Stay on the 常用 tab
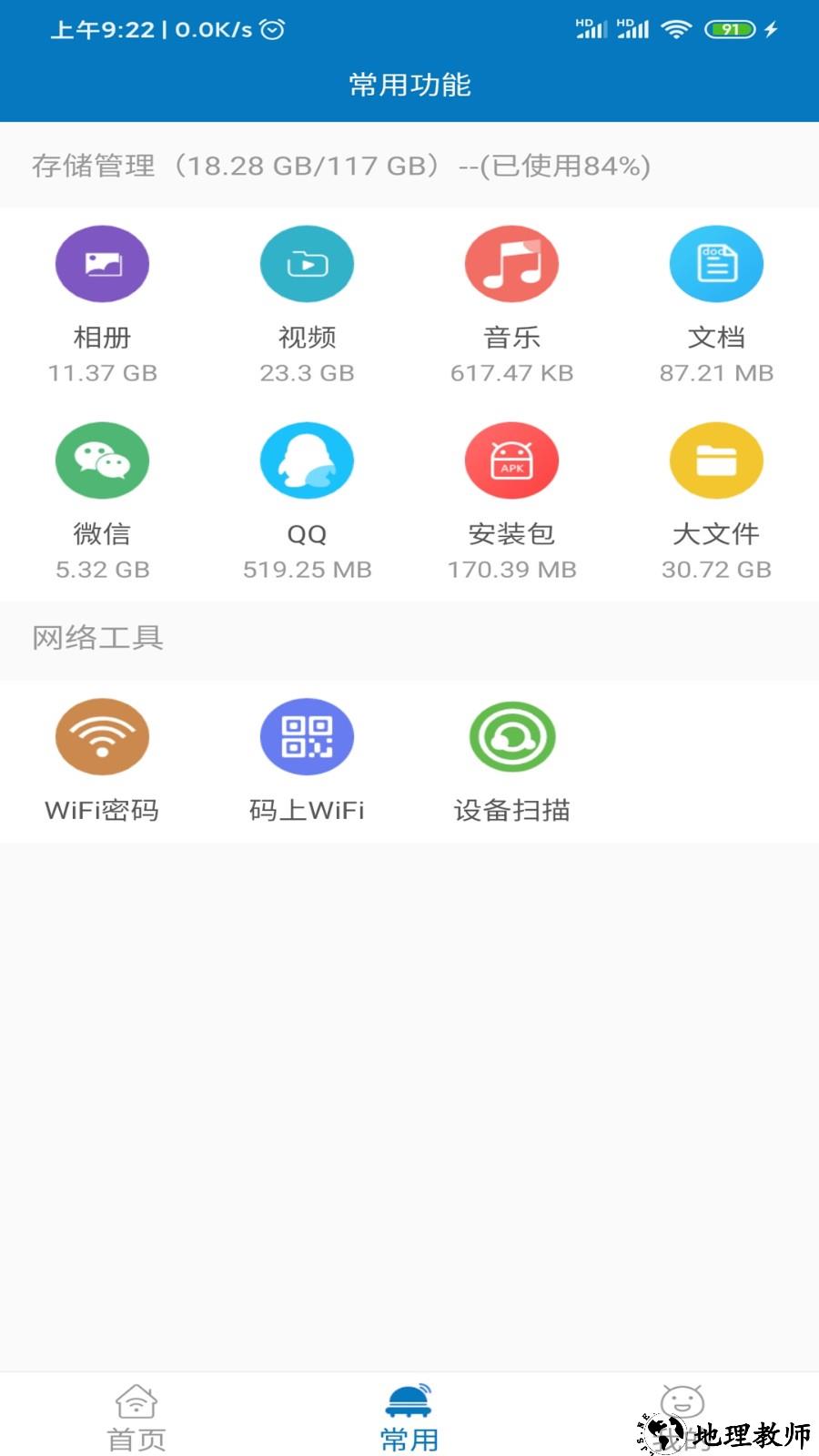The width and height of the screenshot is (819, 1456). point(408,1420)
